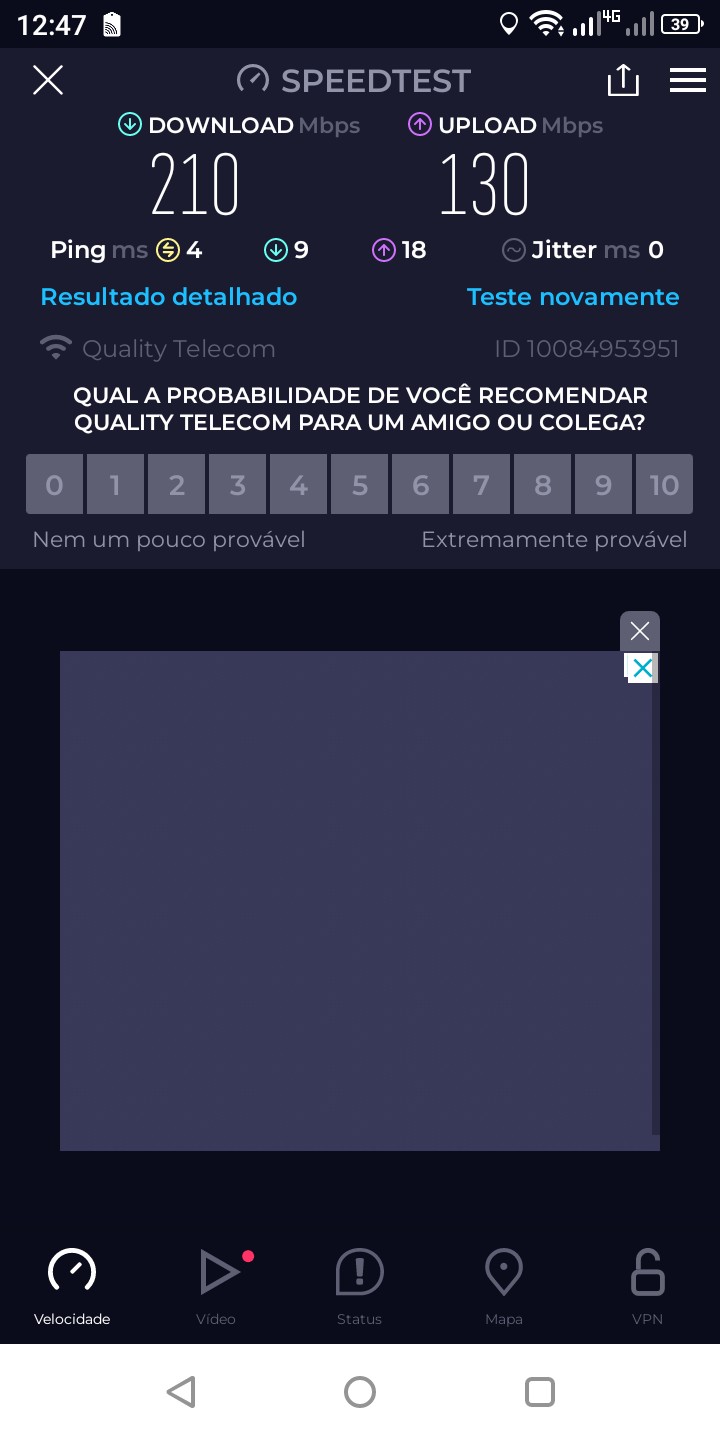720x1440 pixels.
Task: Select rating 3 for Quality Telecom
Action: click(x=237, y=485)
